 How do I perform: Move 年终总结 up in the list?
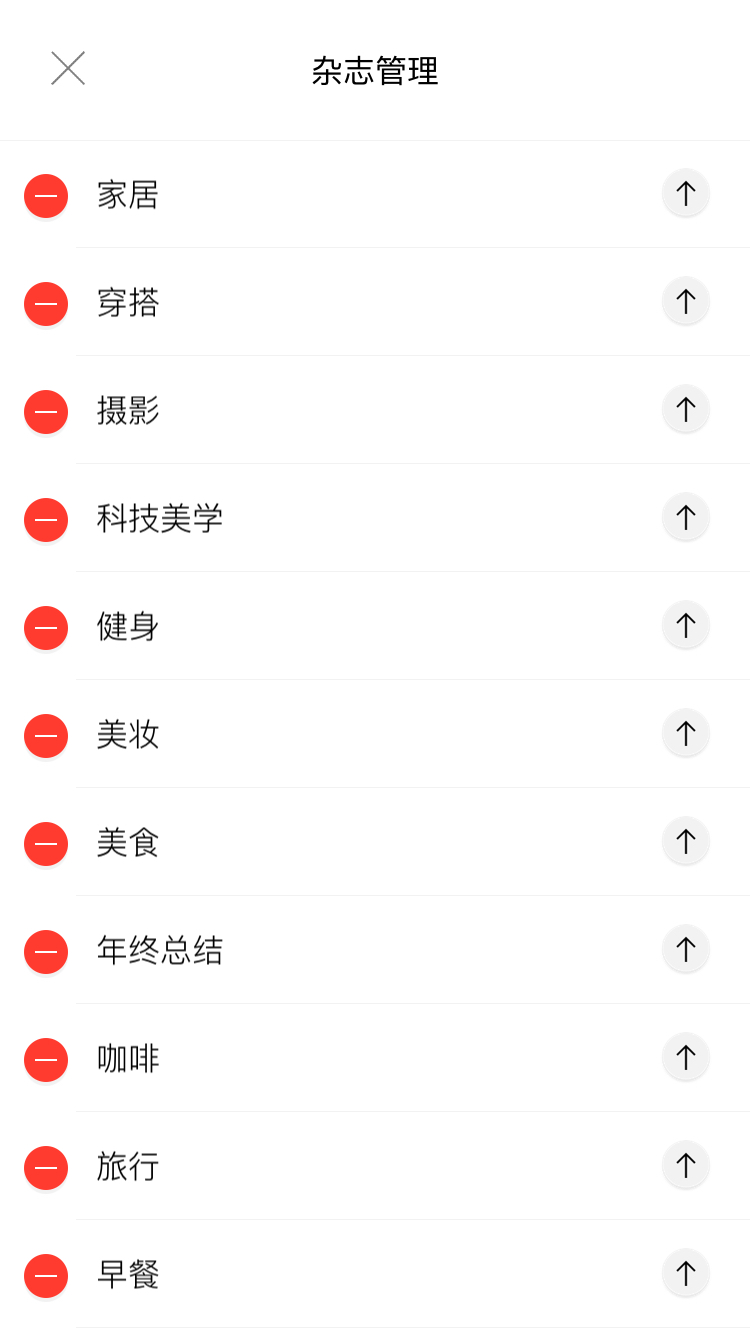tap(686, 949)
